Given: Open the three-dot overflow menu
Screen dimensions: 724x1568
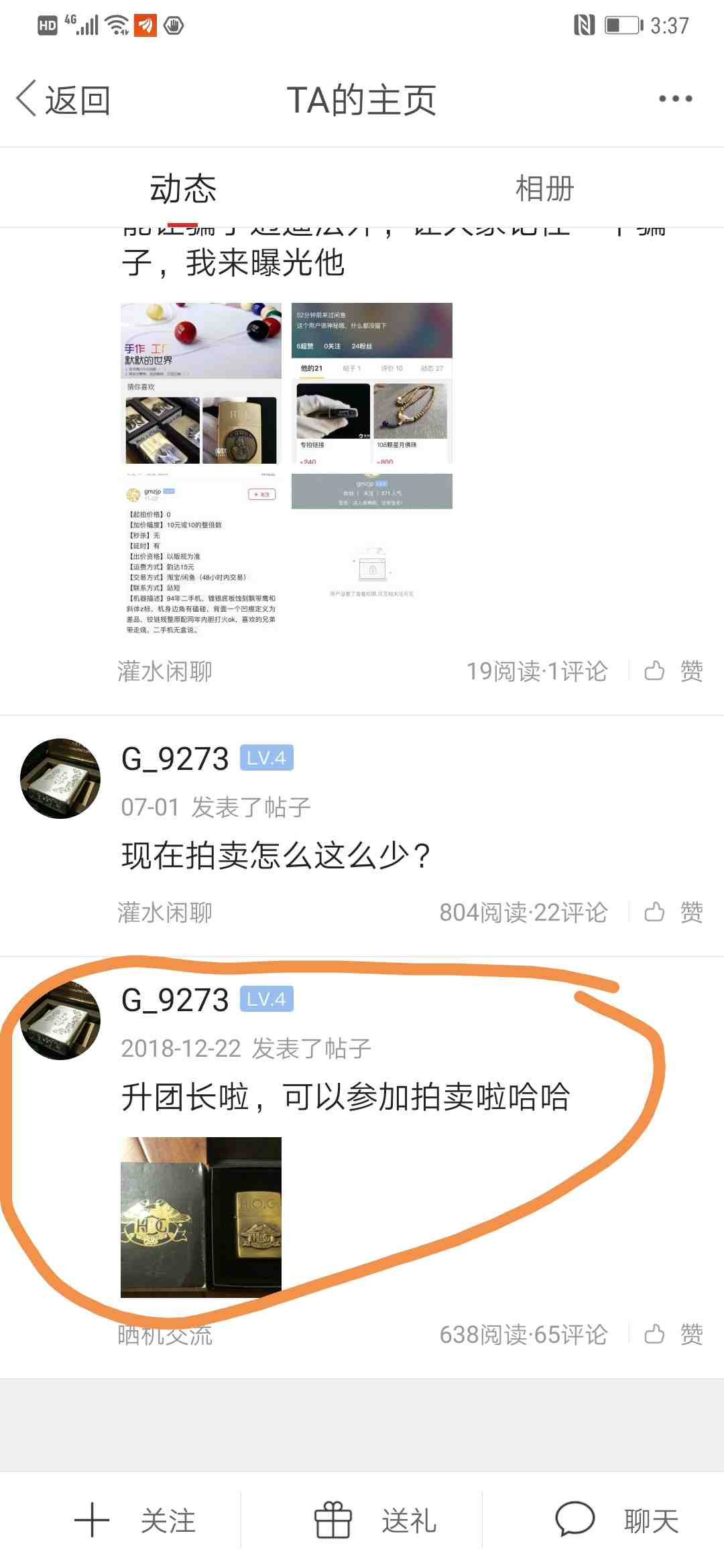Looking at the screenshot, I should [x=675, y=99].
